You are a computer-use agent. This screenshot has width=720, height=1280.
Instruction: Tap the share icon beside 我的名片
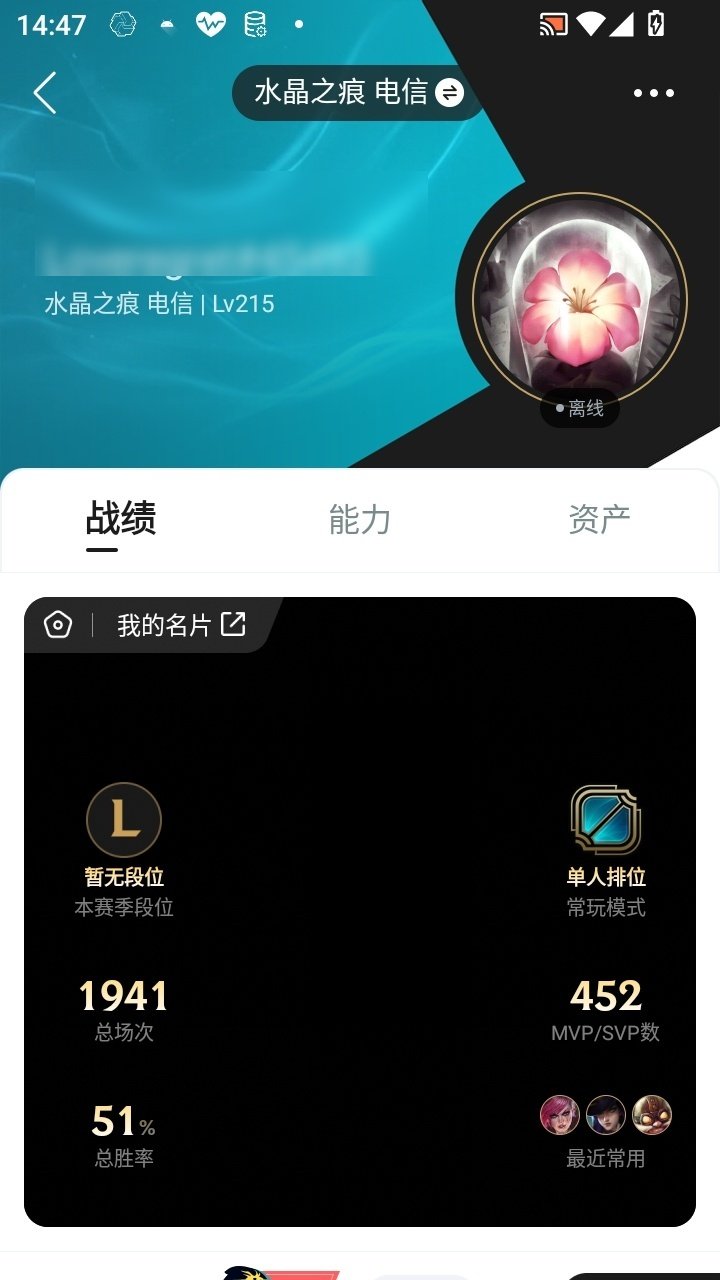[x=233, y=623]
